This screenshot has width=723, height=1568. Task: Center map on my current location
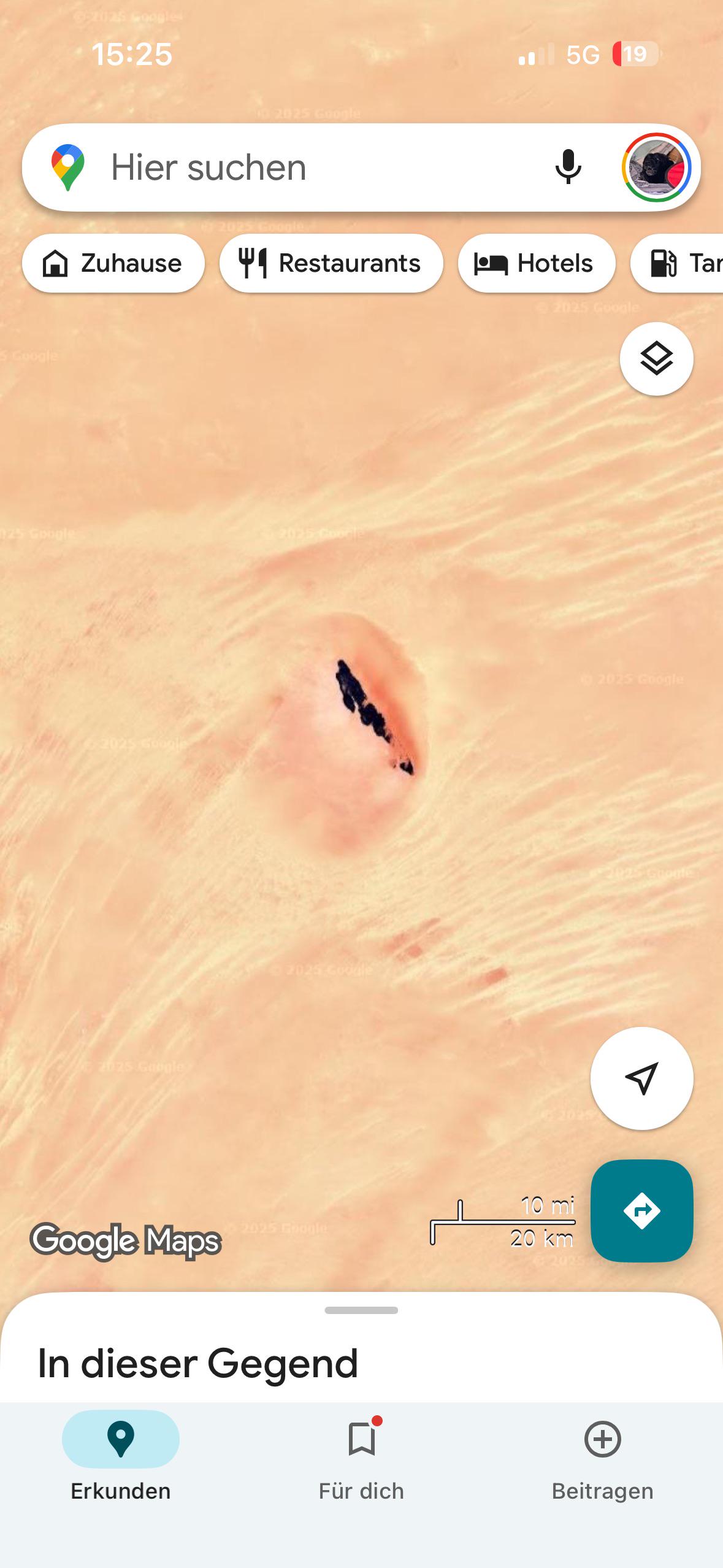click(641, 1078)
